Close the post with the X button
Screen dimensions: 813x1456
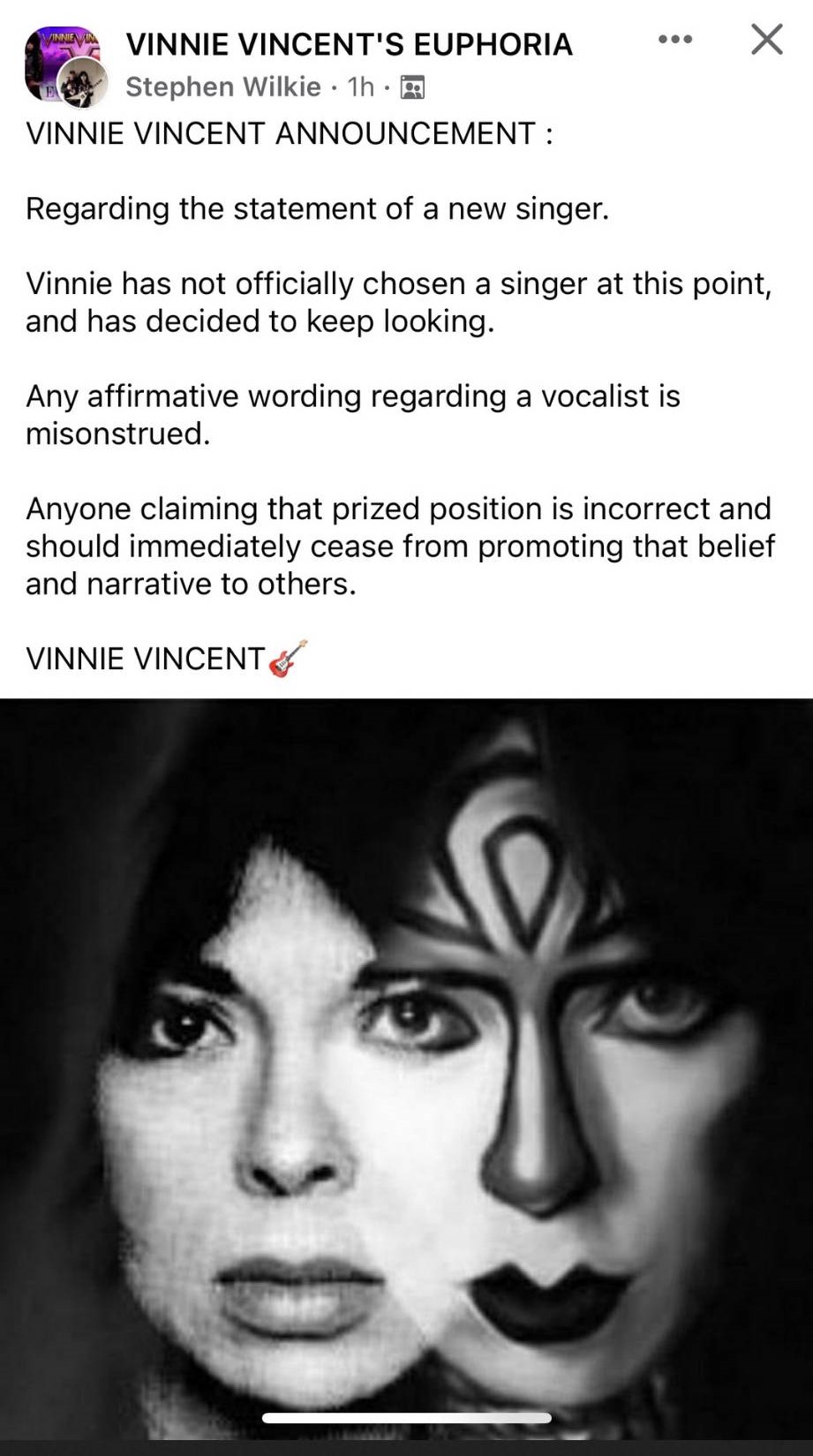[766, 40]
